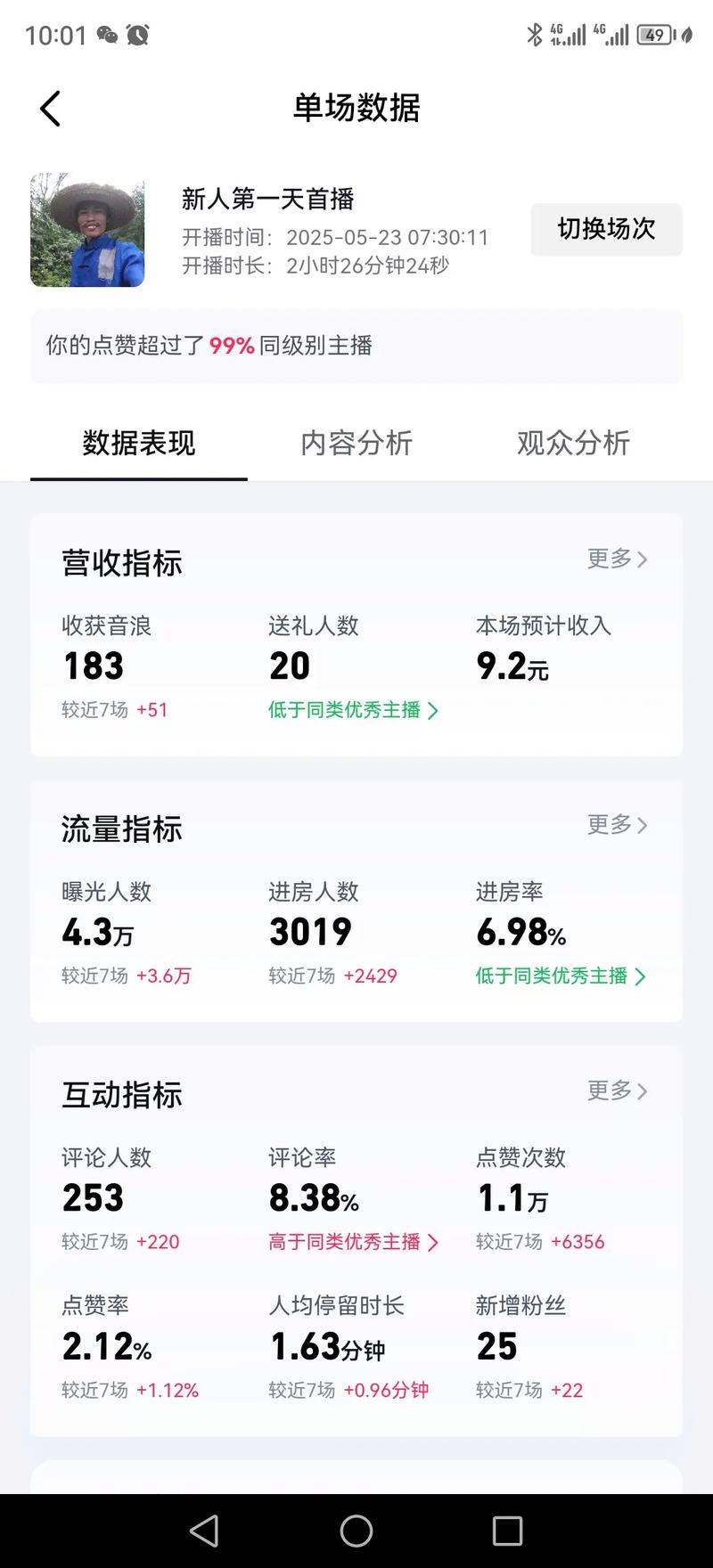This screenshot has width=713, height=1568.
Task: Switch to the 内容分析 tab
Action: tap(356, 443)
